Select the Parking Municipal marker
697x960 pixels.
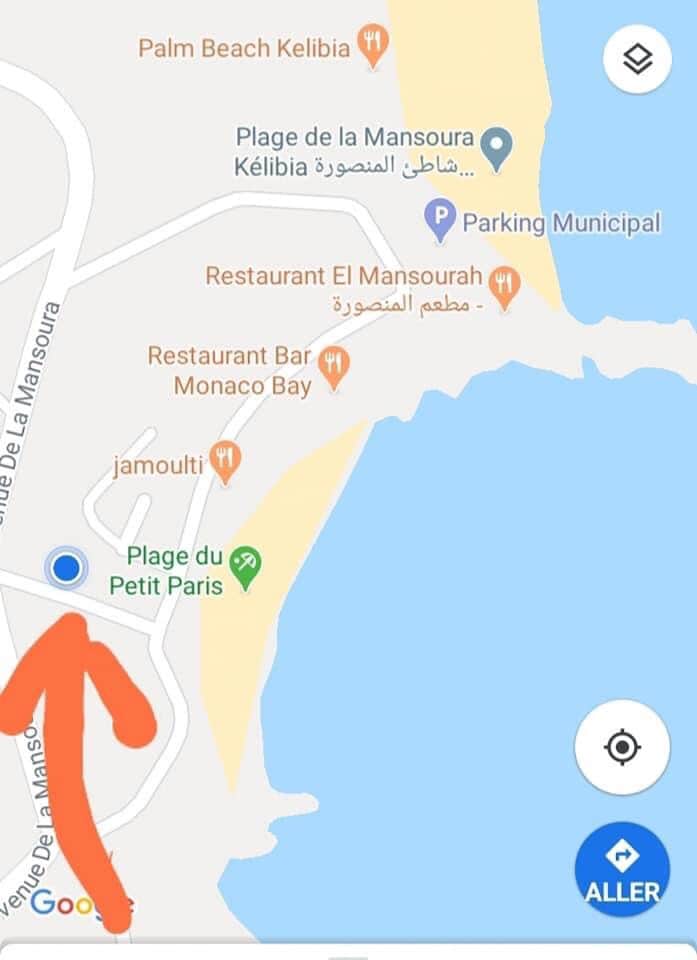[440, 219]
